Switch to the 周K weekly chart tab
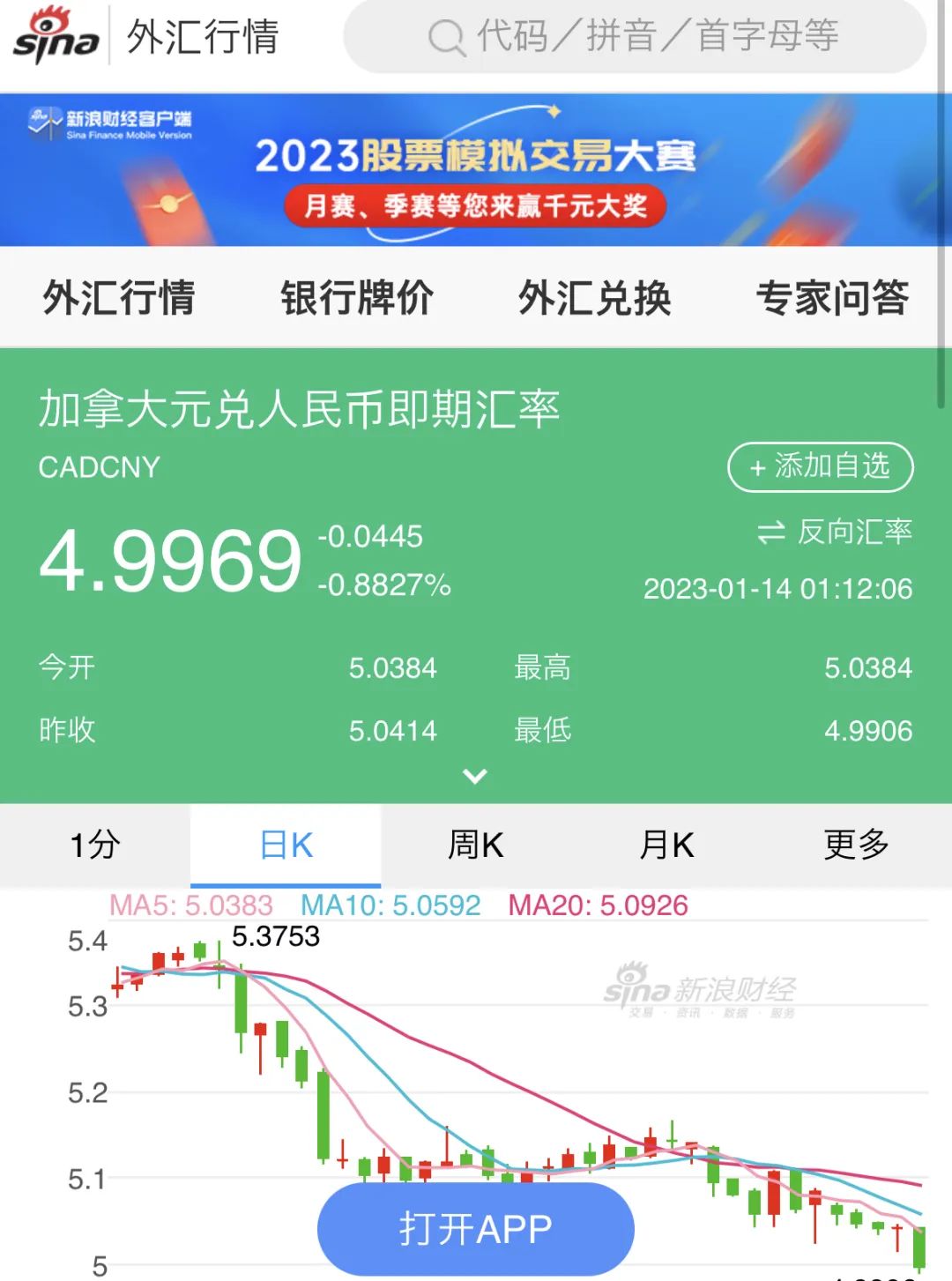This screenshot has width=952, height=1281. 476,845
